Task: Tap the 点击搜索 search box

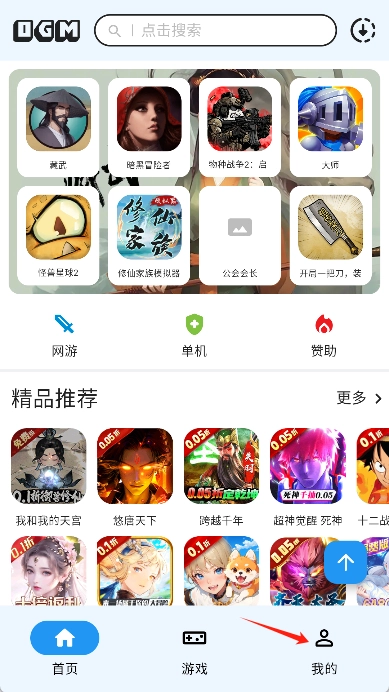Action: click(x=215, y=30)
